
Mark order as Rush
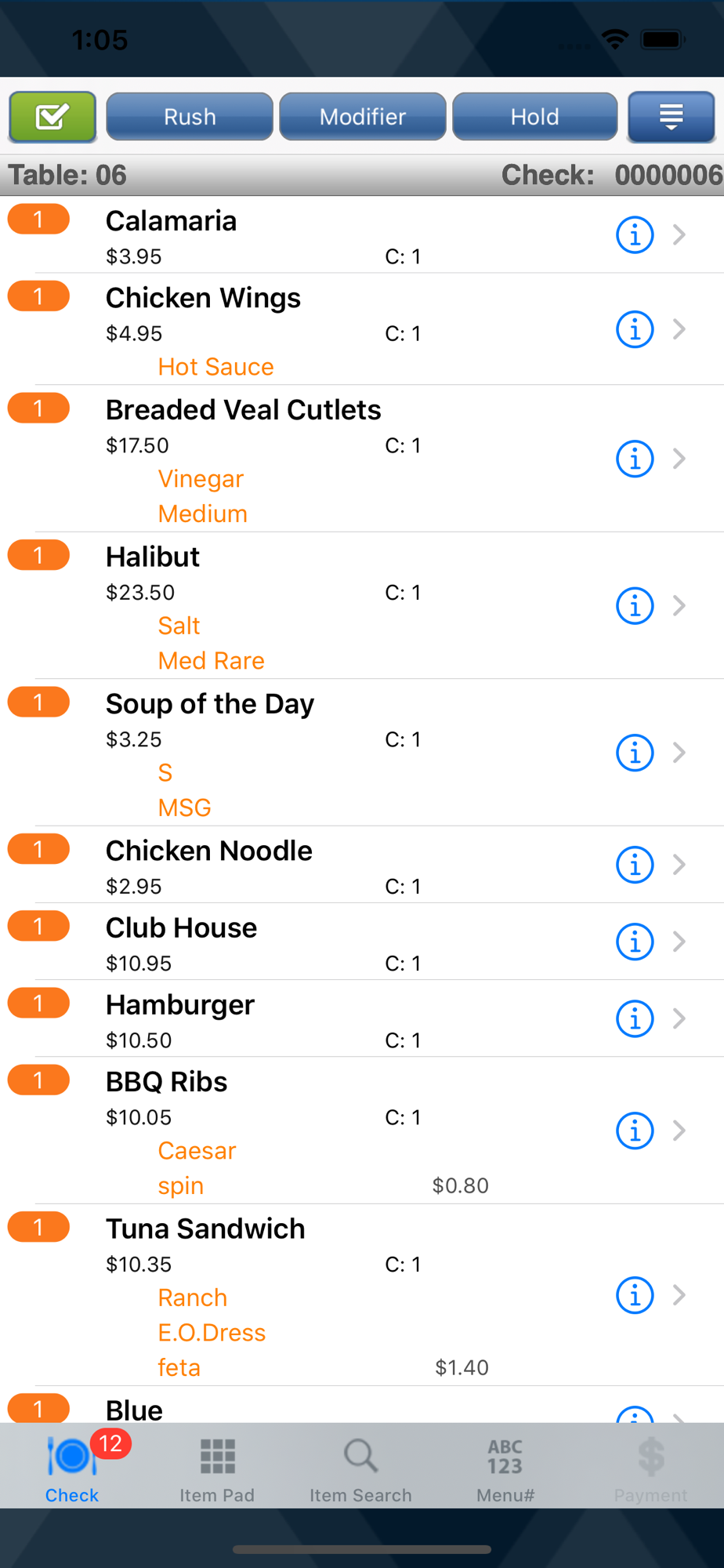point(190,117)
